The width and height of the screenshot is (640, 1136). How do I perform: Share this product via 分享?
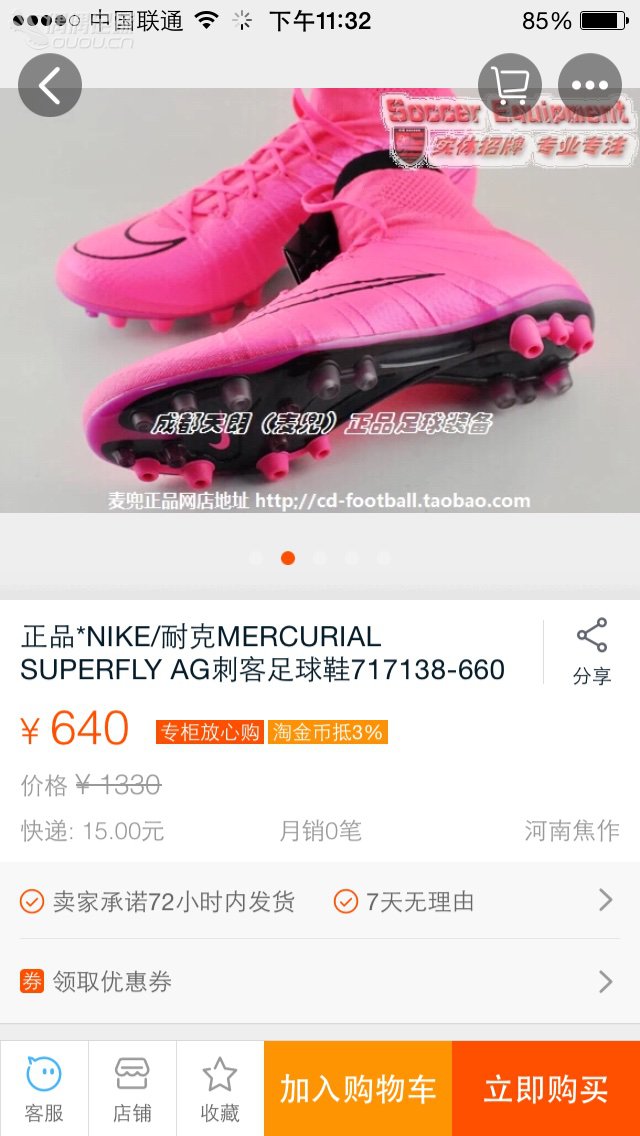(591, 652)
